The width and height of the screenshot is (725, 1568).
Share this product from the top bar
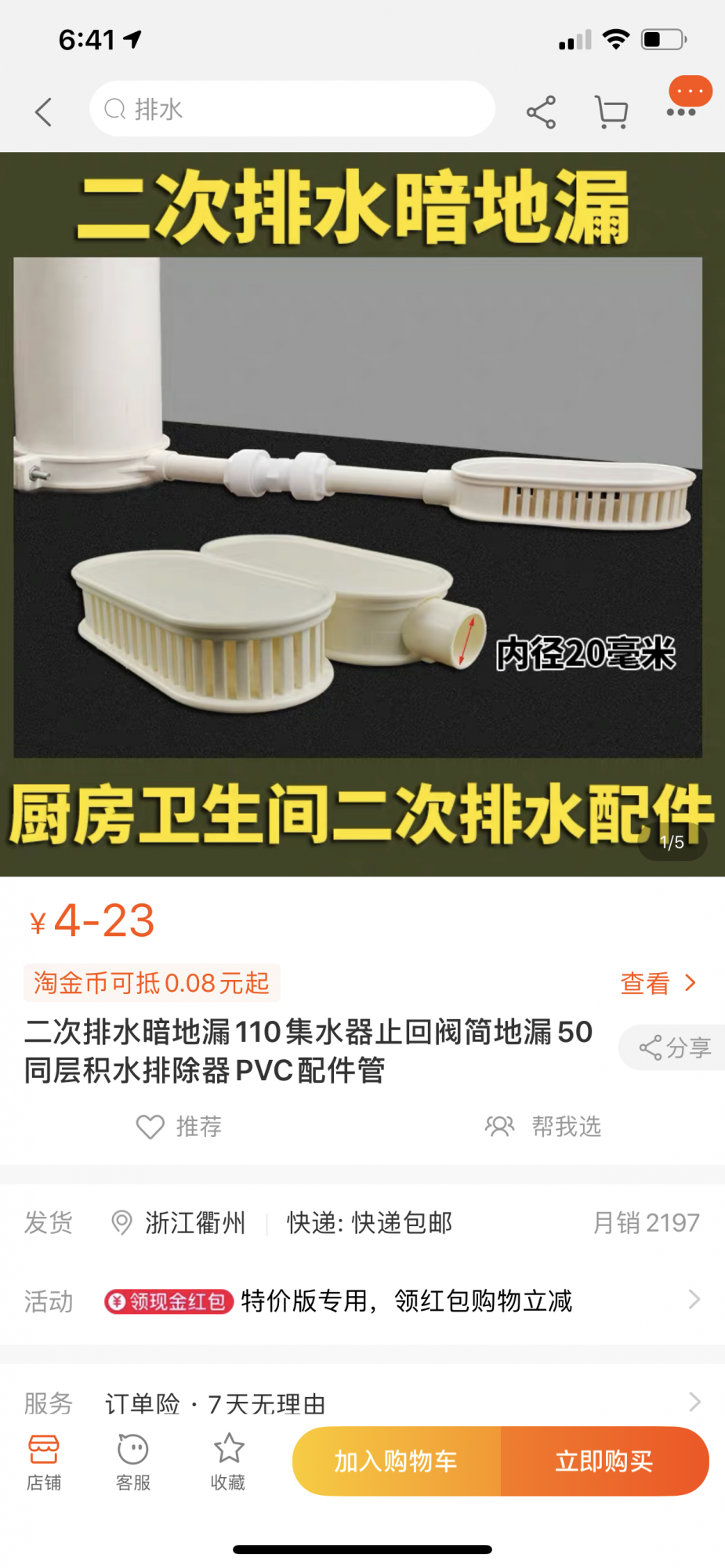[x=541, y=112]
